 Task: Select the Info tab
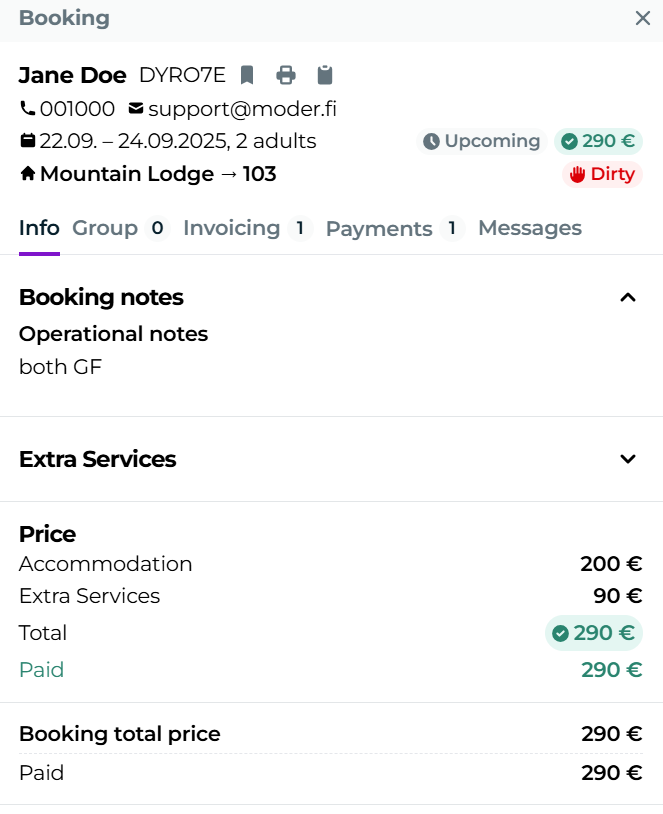tap(39, 228)
